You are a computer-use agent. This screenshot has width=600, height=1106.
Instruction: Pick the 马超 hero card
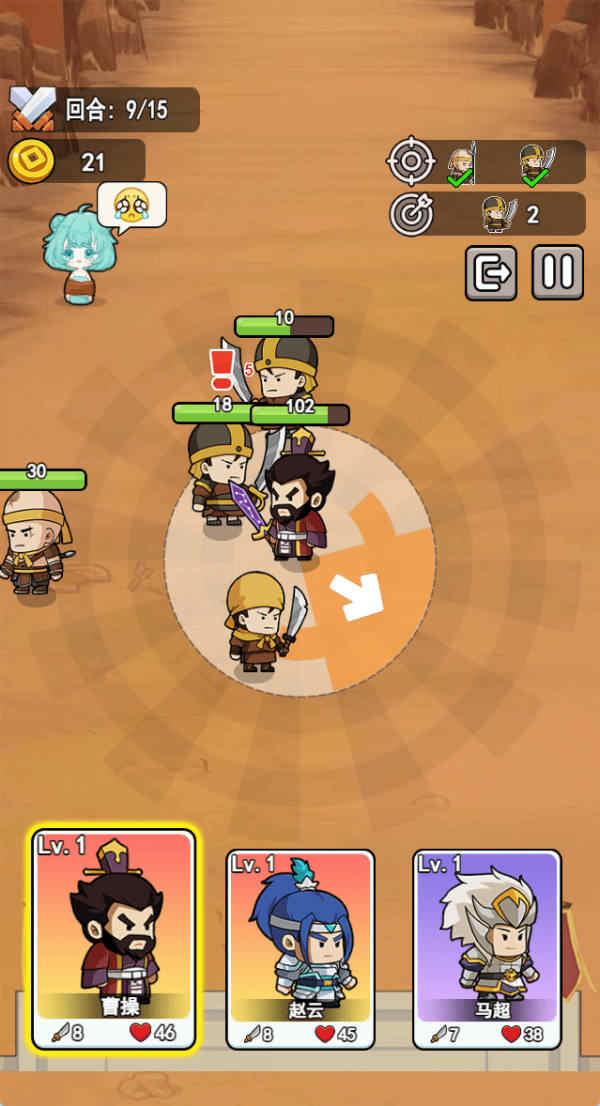pos(487,948)
